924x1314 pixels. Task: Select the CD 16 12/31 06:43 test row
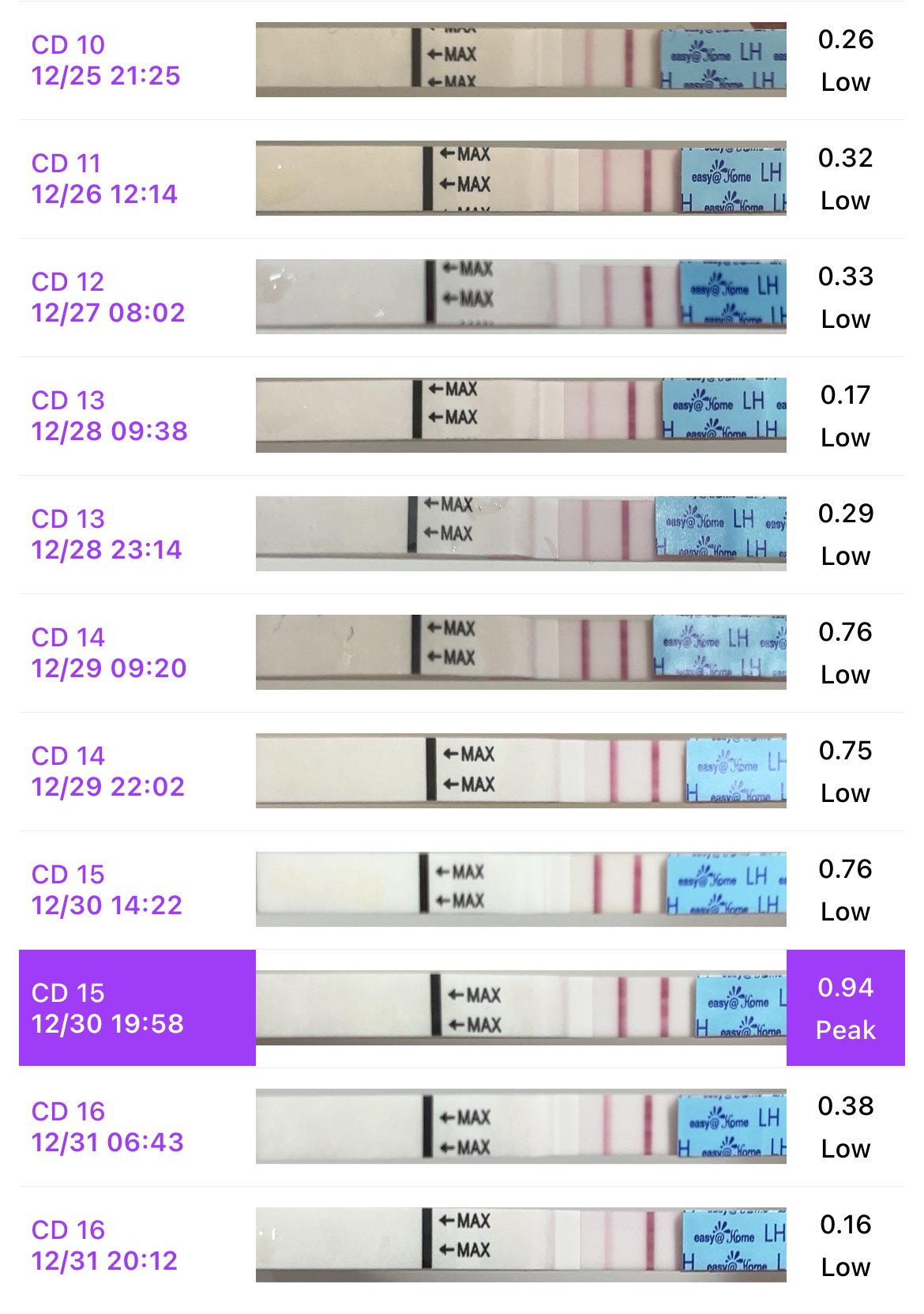107,1127
